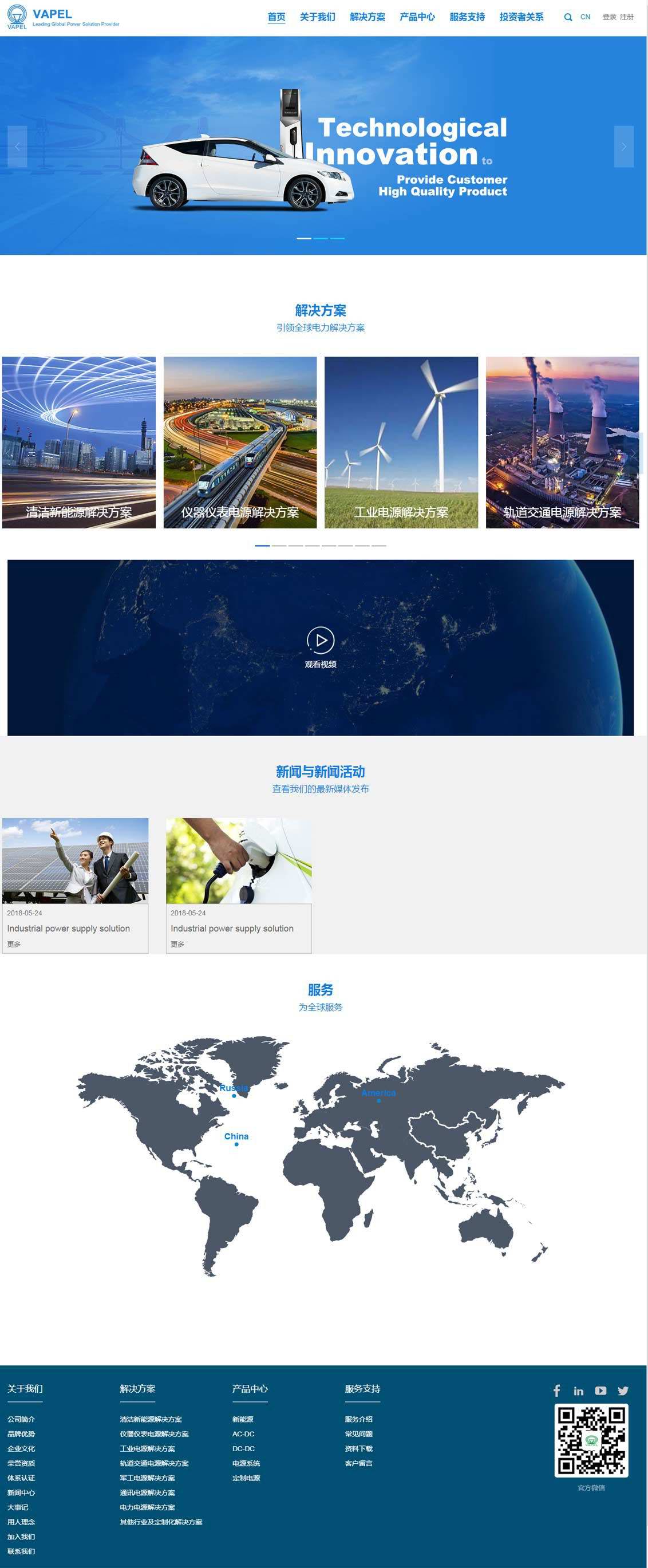Screen dimensions: 648x1568
Task: Open 投资者关系 in top navigation
Action: [521, 17]
